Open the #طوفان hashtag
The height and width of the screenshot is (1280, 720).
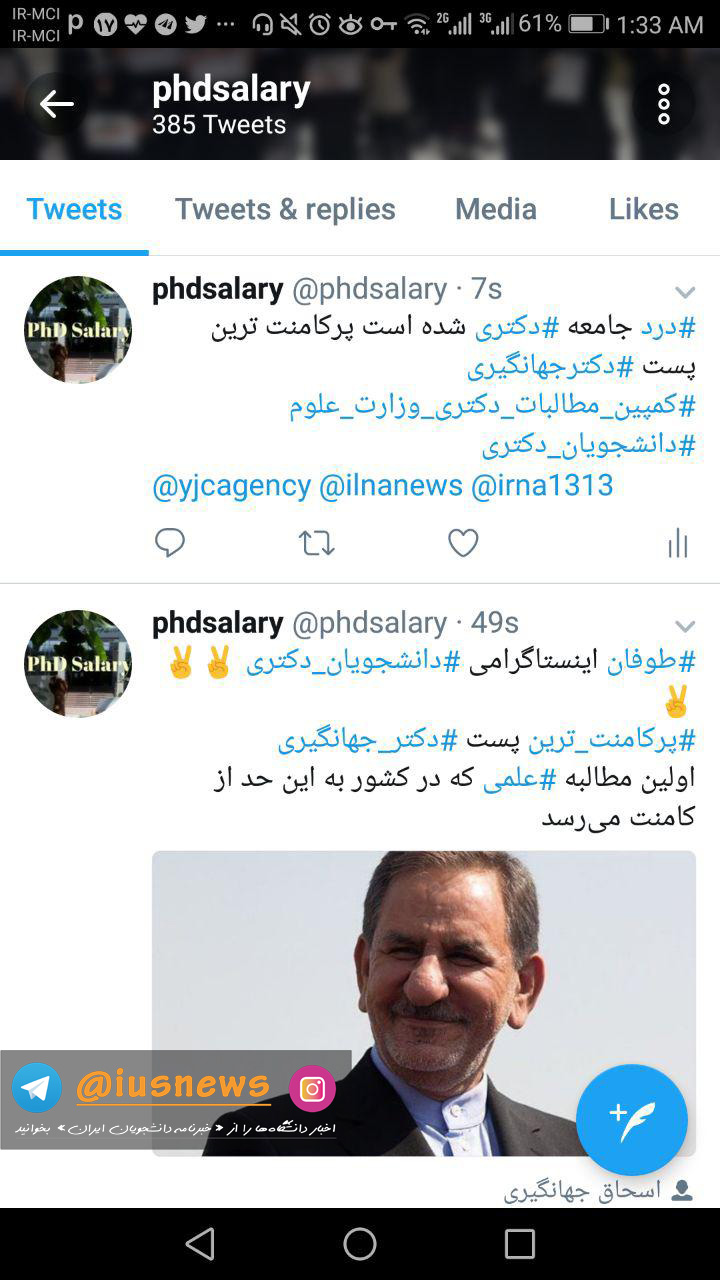(x=665, y=661)
